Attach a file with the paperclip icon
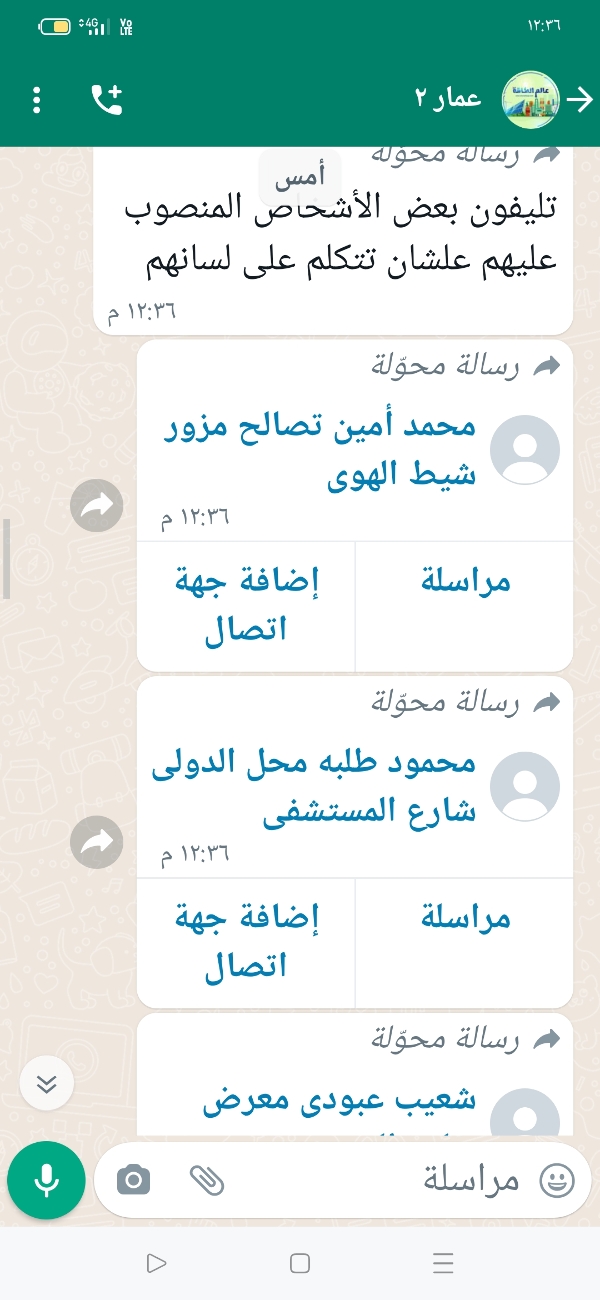This screenshot has height=1300, width=600. point(206,1181)
